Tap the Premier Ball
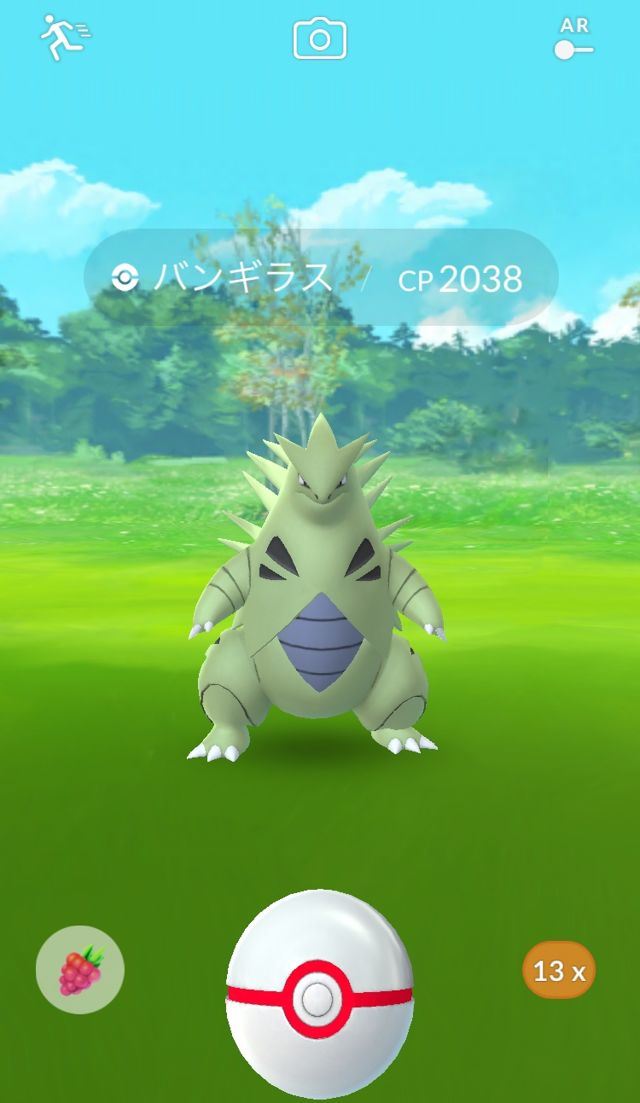The image size is (640, 1103). 319,994
